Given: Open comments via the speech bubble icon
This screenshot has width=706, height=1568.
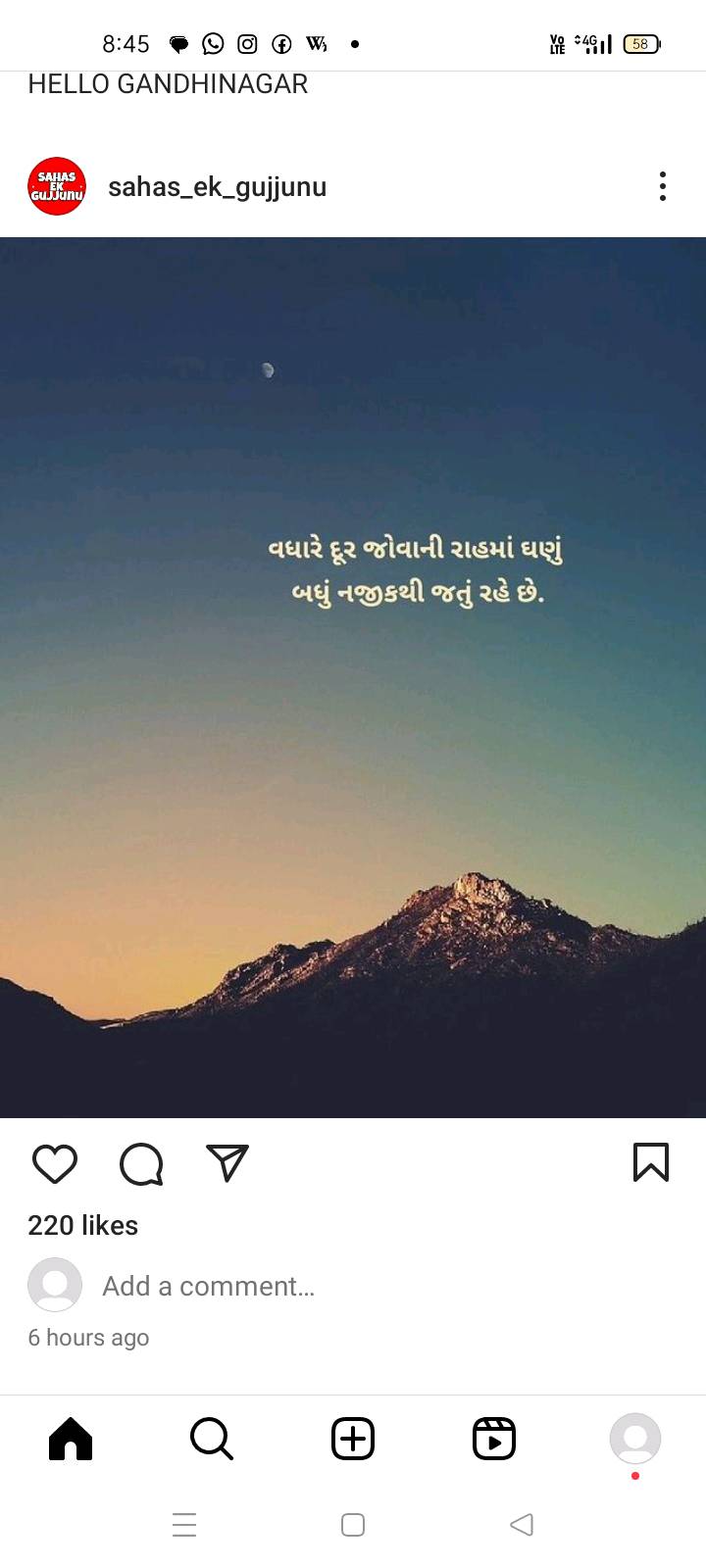Looking at the screenshot, I should 141,1163.
